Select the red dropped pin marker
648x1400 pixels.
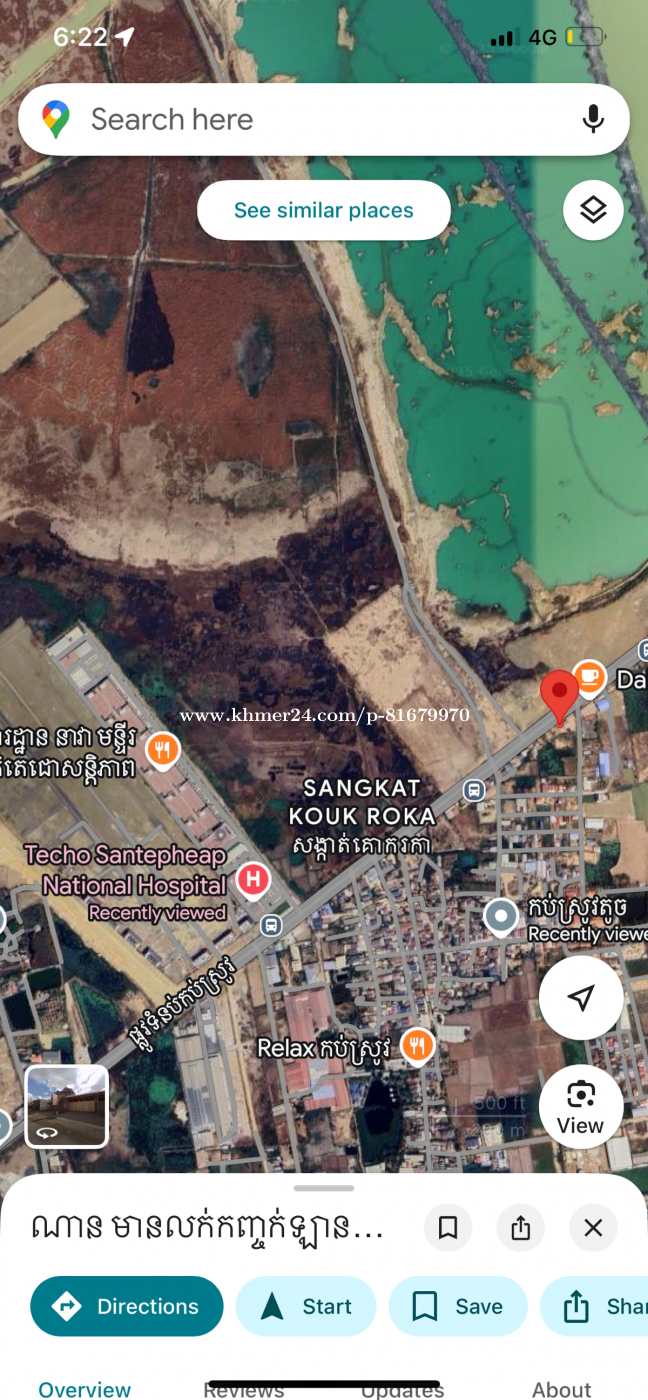coord(559,693)
